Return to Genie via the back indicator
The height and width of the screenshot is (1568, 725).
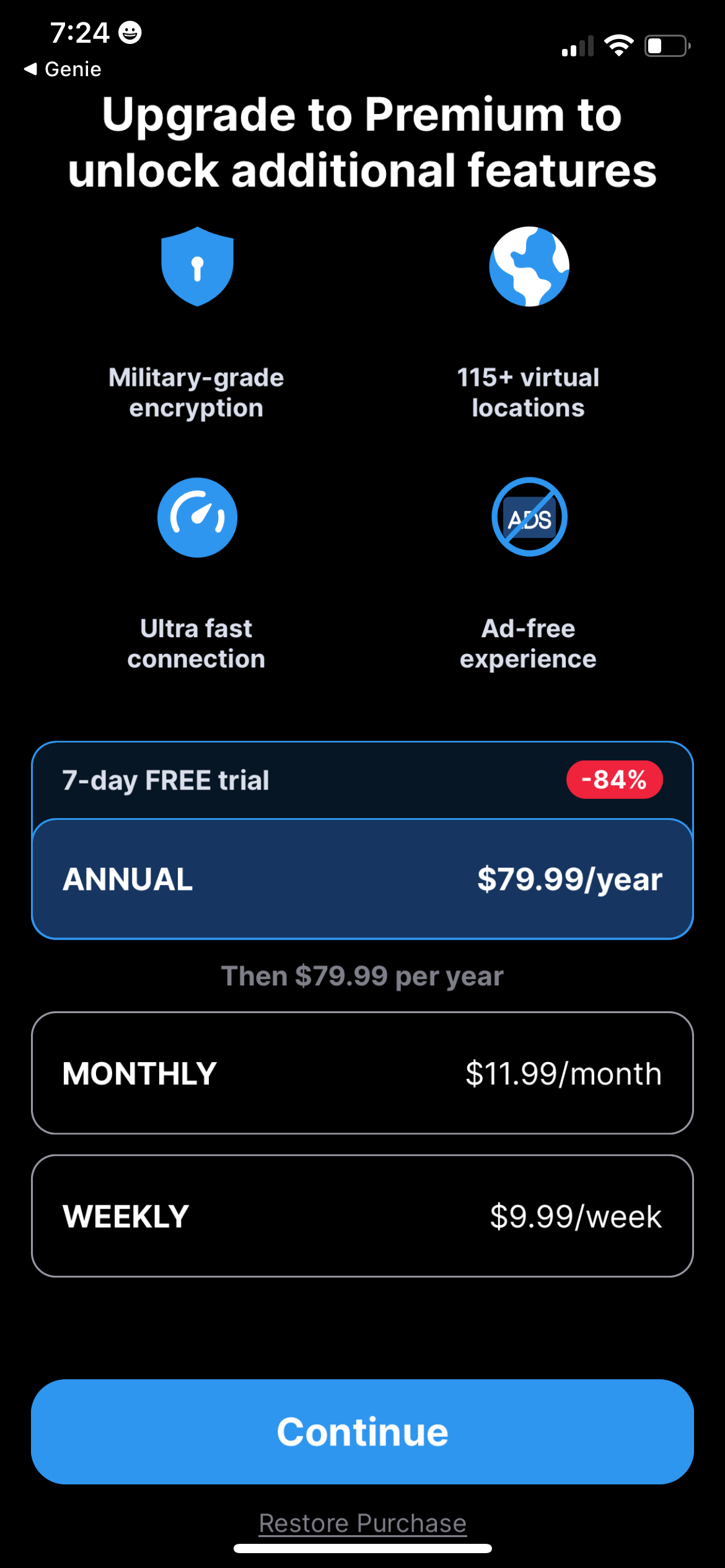click(64, 69)
